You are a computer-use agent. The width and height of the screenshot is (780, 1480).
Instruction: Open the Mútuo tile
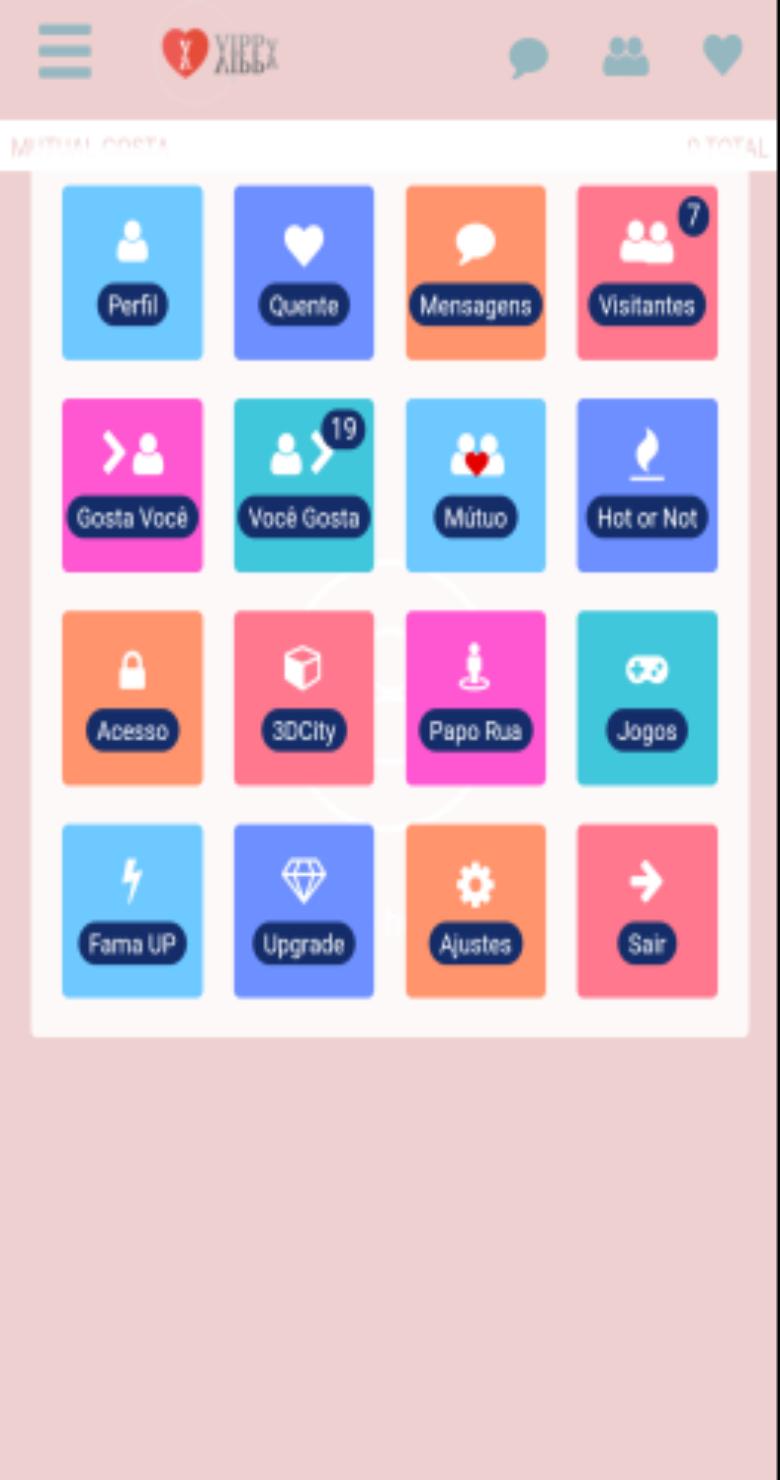pyautogui.click(x=476, y=485)
